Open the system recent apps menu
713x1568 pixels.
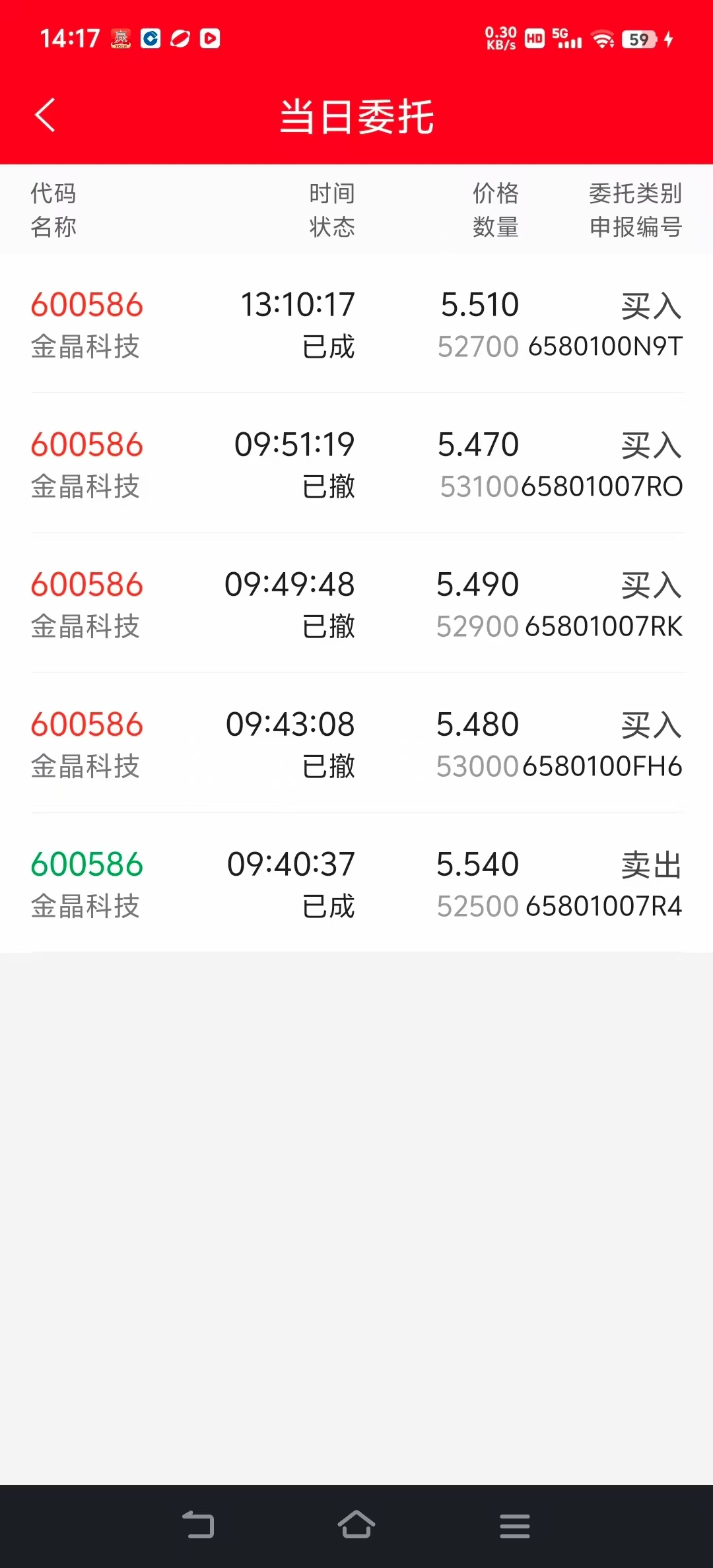[x=515, y=1525]
